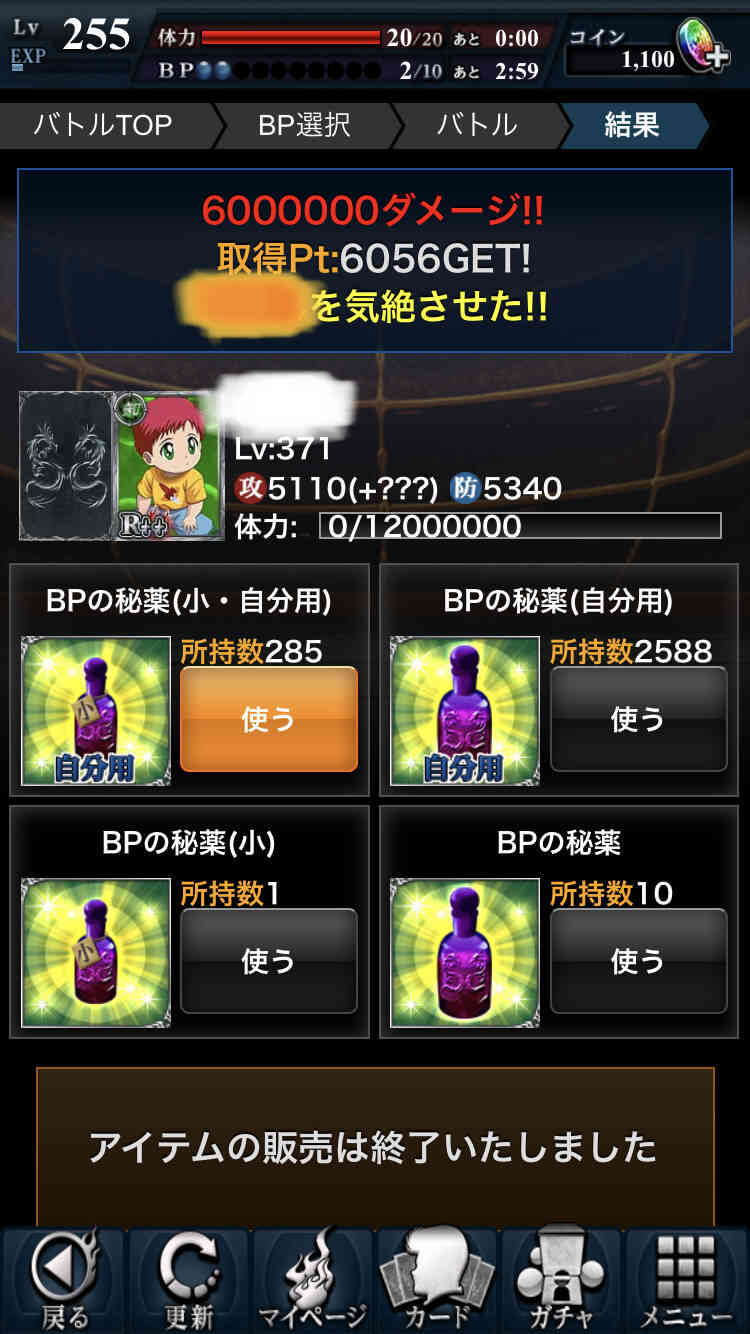The width and height of the screenshot is (750, 1334).
Task: Open the BP選択 step
Action: (x=305, y=125)
